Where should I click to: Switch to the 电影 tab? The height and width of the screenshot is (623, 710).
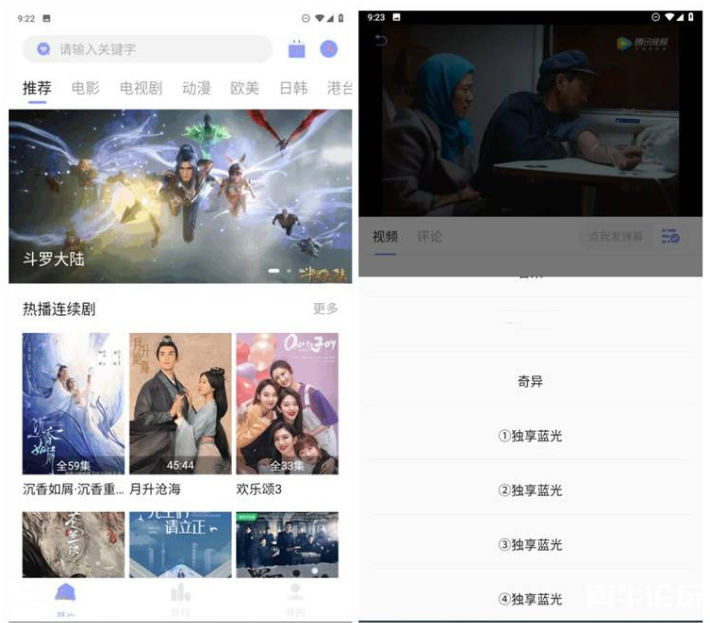point(86,88)
